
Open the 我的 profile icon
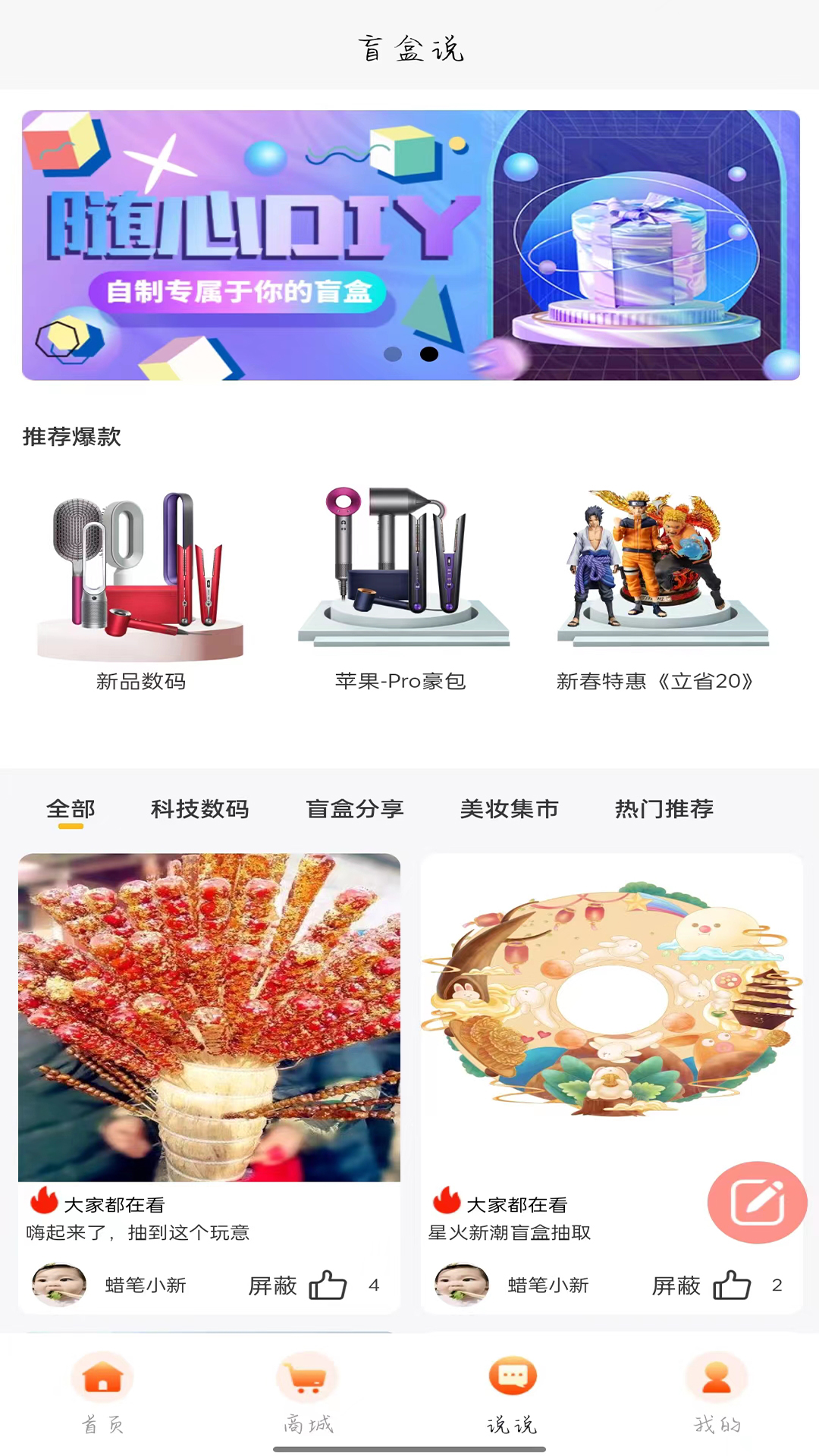715,1376
